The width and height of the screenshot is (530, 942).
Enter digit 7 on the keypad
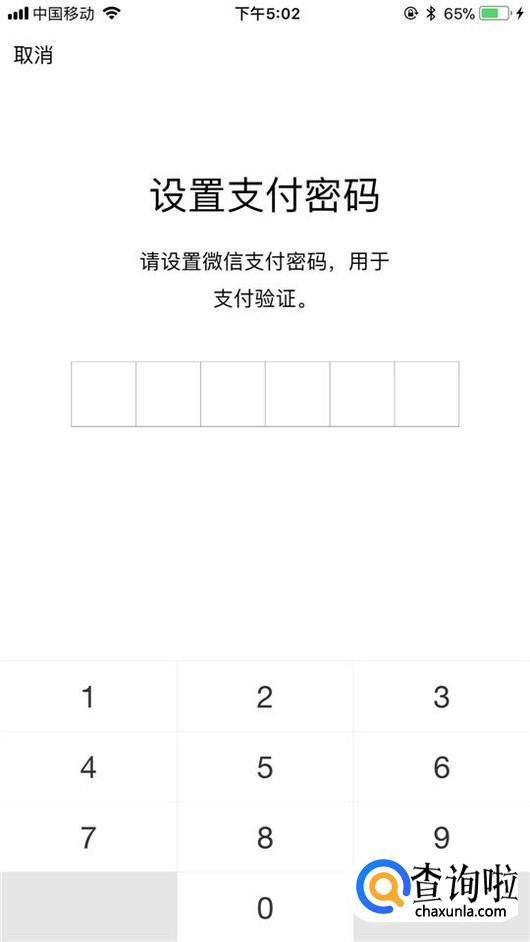[88, 837]
